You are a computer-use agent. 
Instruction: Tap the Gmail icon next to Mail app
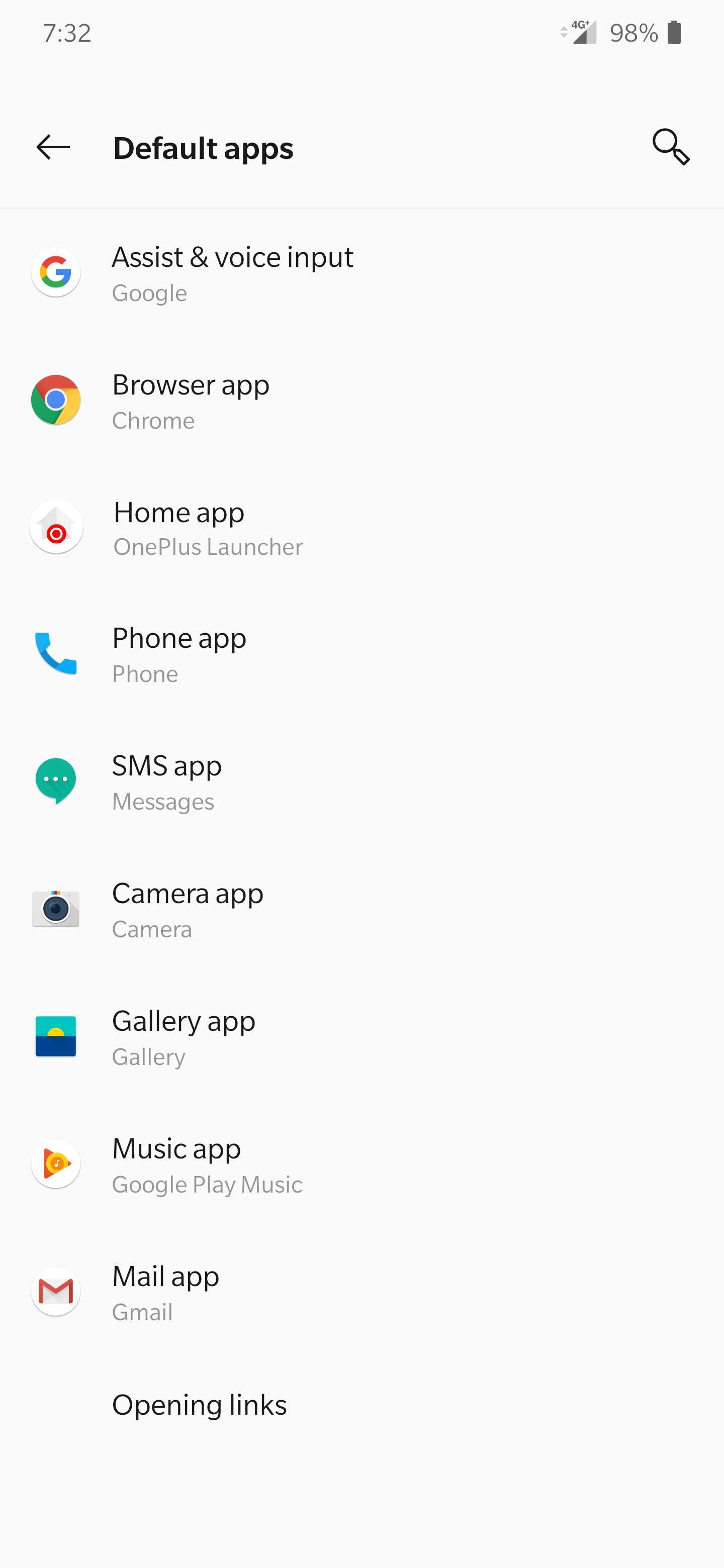pyautogui.click(x=56, y=1291)
